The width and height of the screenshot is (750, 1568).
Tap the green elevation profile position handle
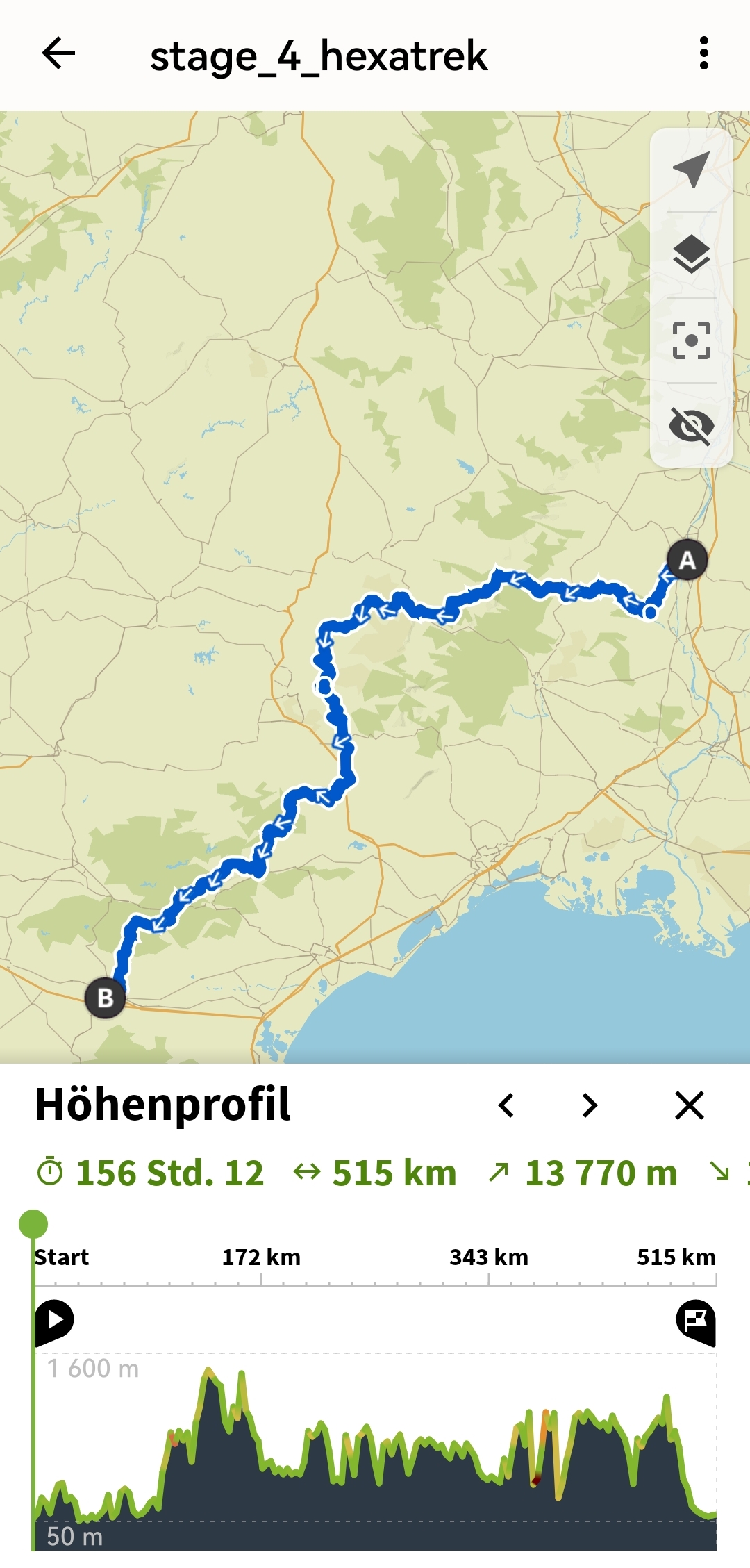click(33, 1224)
